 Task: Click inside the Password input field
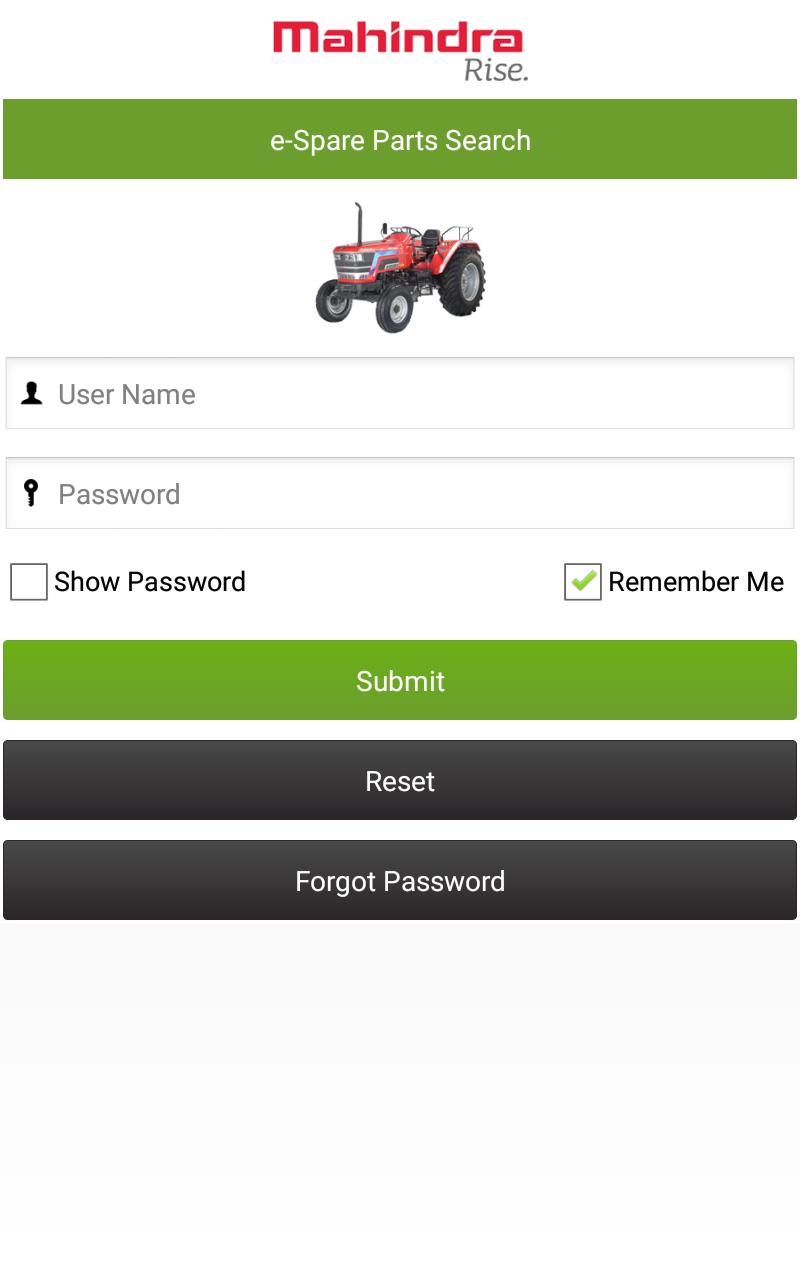click(x=400, y=492)
